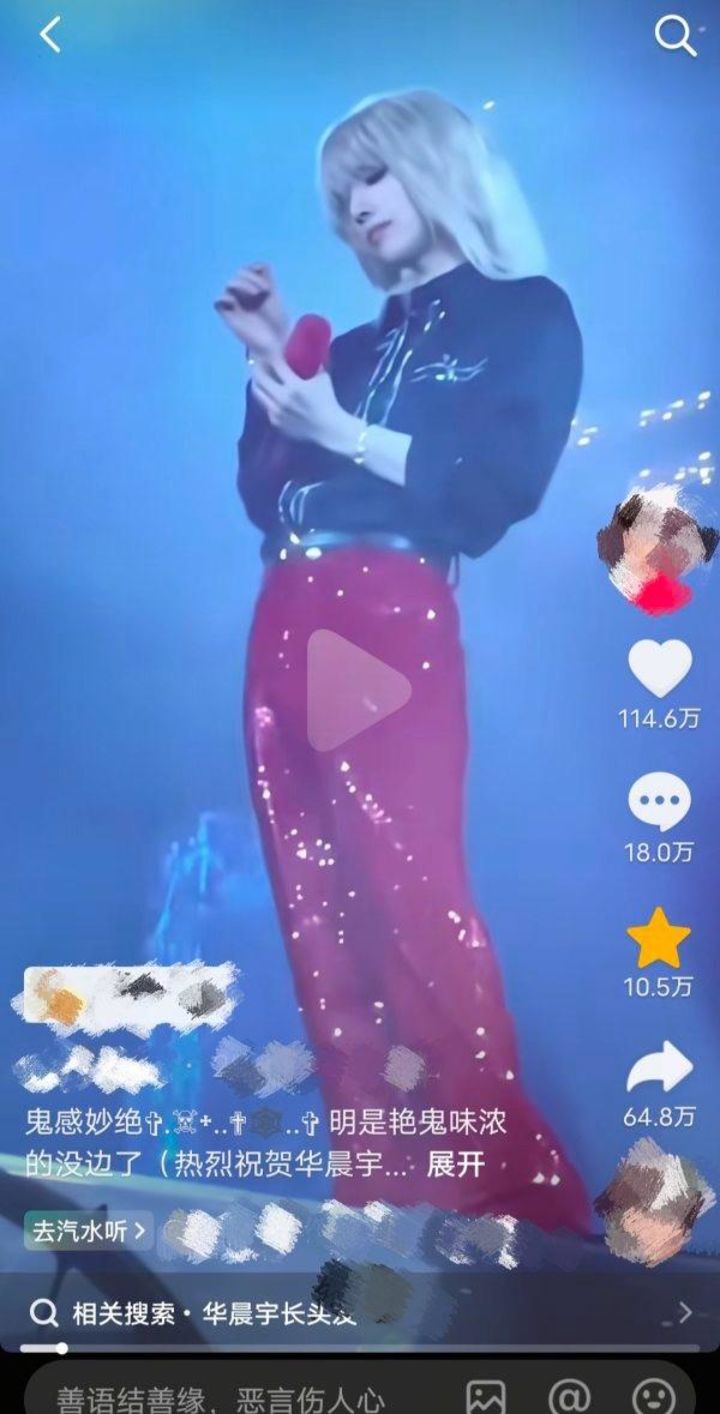The width and height of the screenshot is (720, 1414).
Task: Open the emoji picker
Action: point(654,1397)
